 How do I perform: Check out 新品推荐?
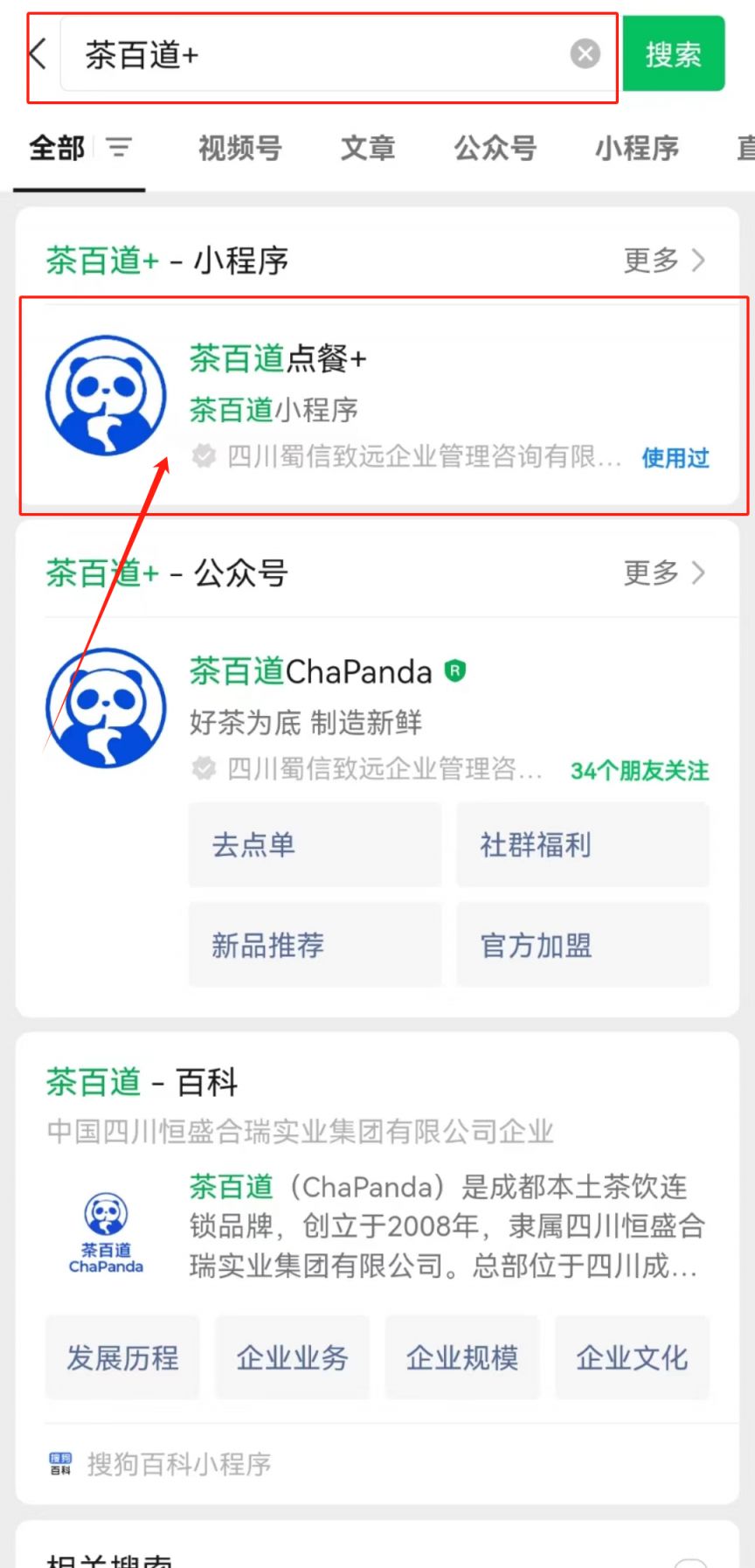[315, 946]
